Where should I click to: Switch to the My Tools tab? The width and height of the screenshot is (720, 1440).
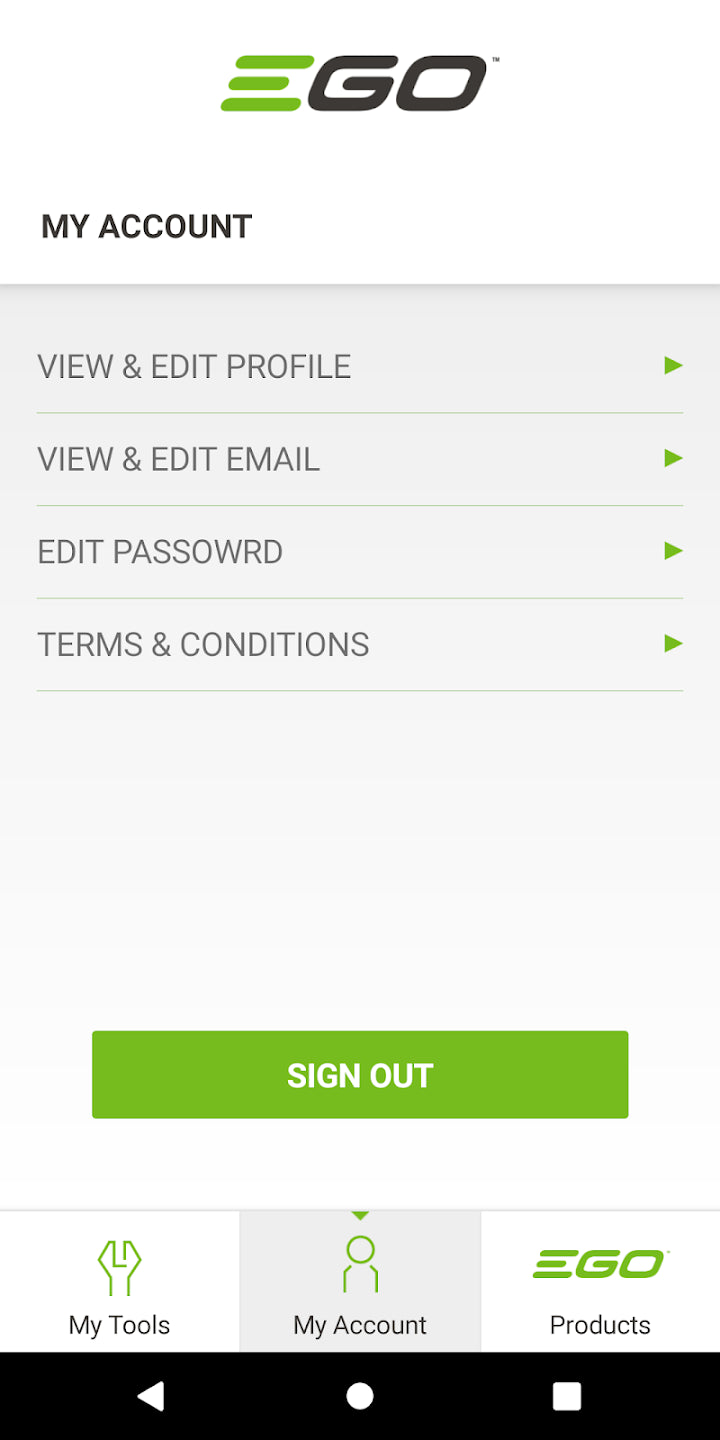click(x=120, y=1285)
